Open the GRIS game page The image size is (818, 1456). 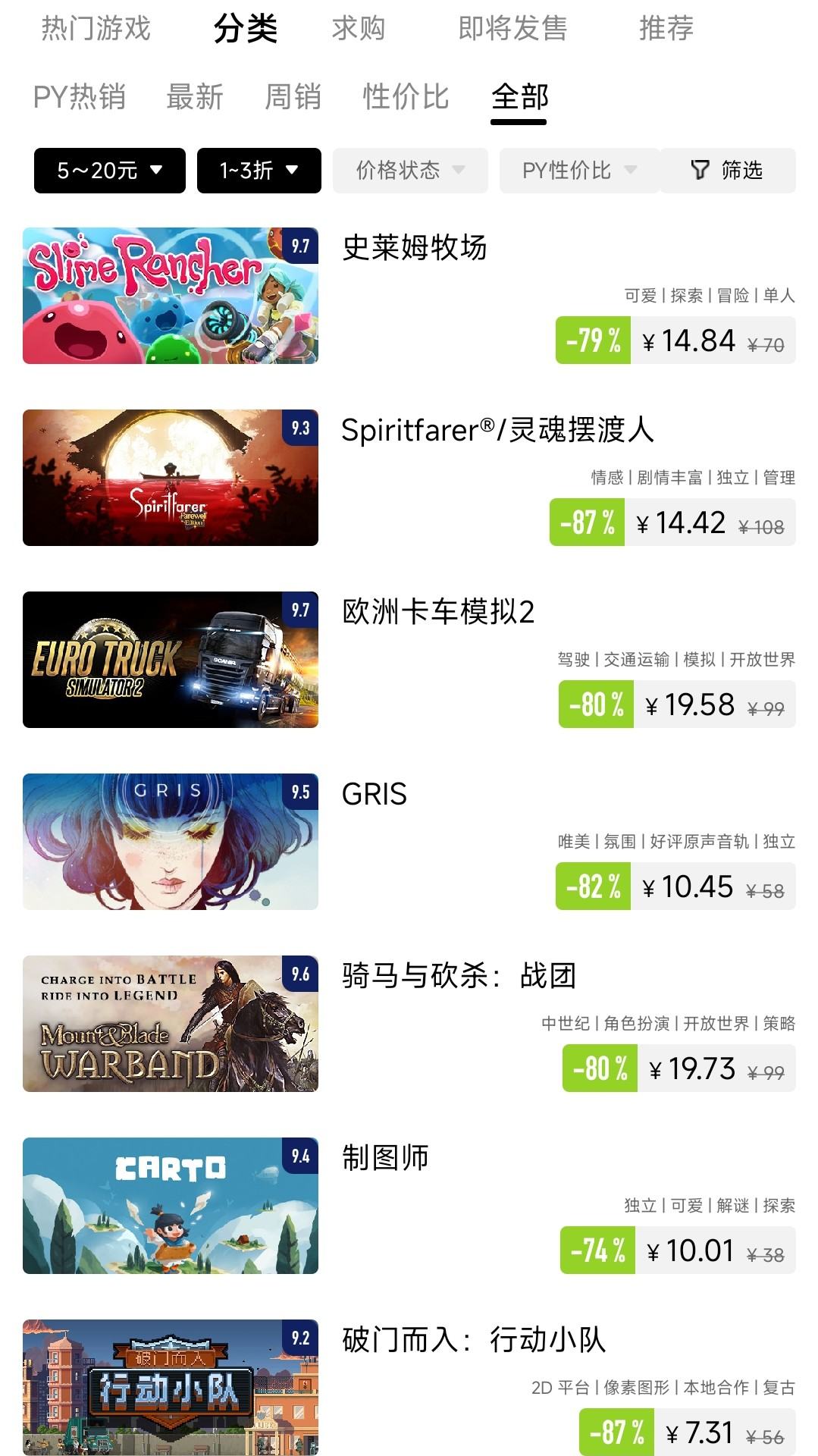tap(375, 794)
